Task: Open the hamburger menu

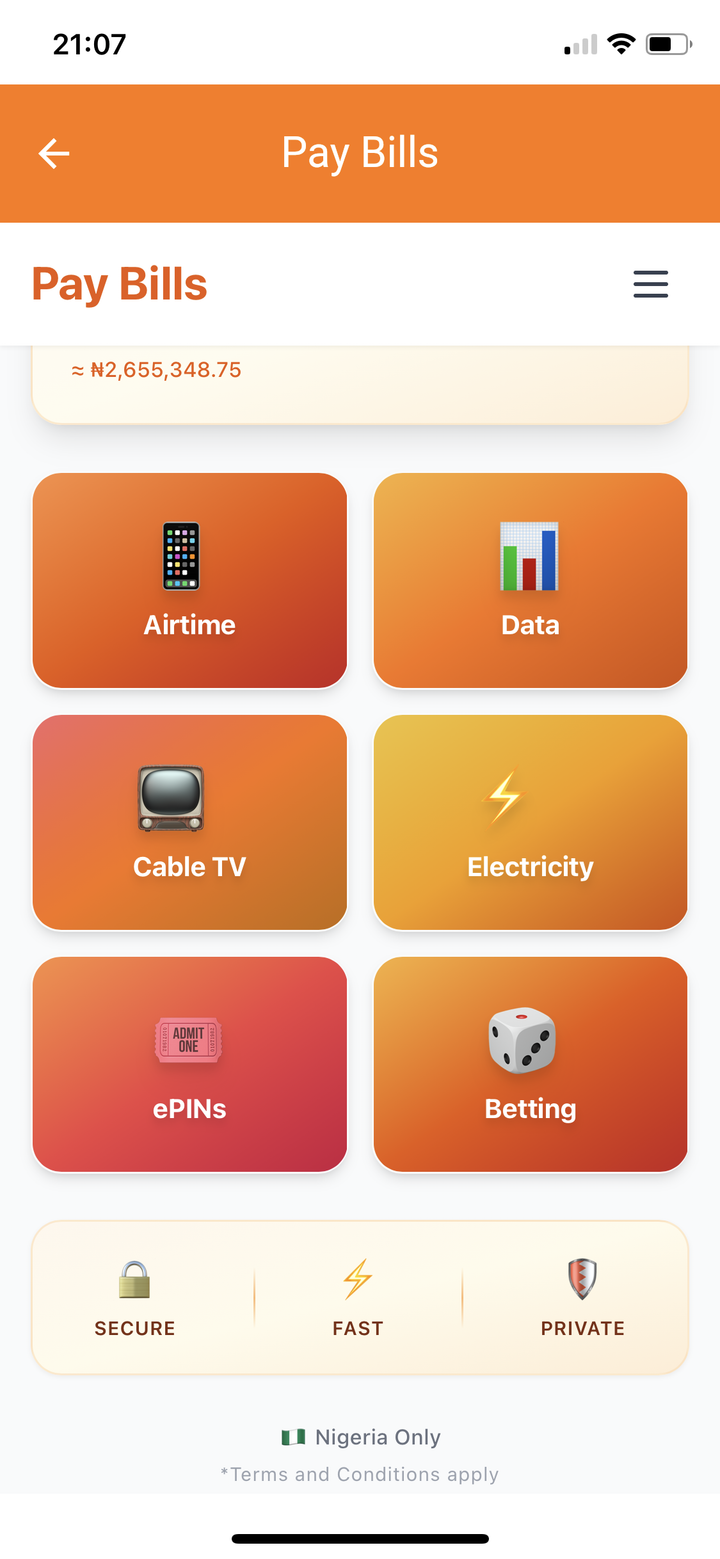Action: (x=650, y=284)
